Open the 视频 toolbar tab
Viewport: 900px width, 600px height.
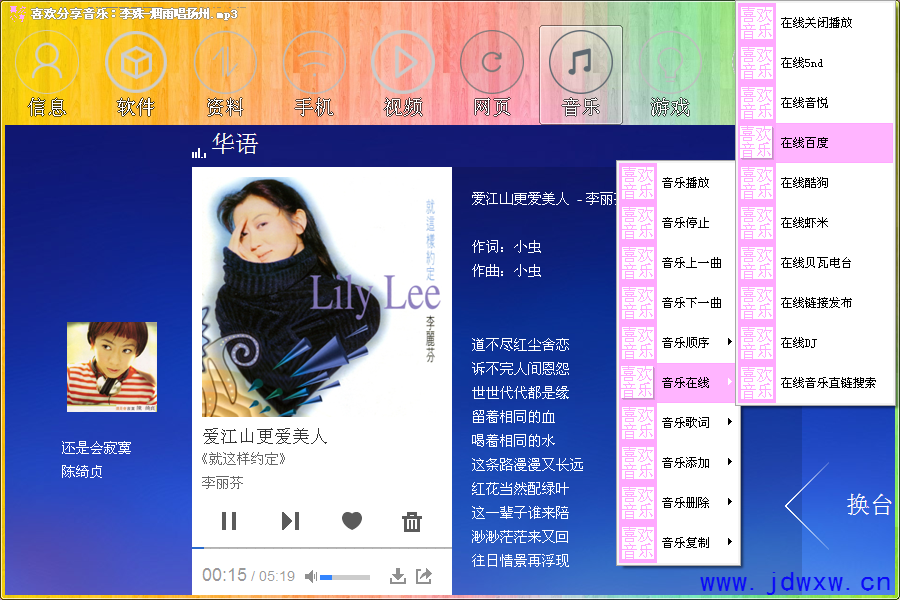[403, 75]
